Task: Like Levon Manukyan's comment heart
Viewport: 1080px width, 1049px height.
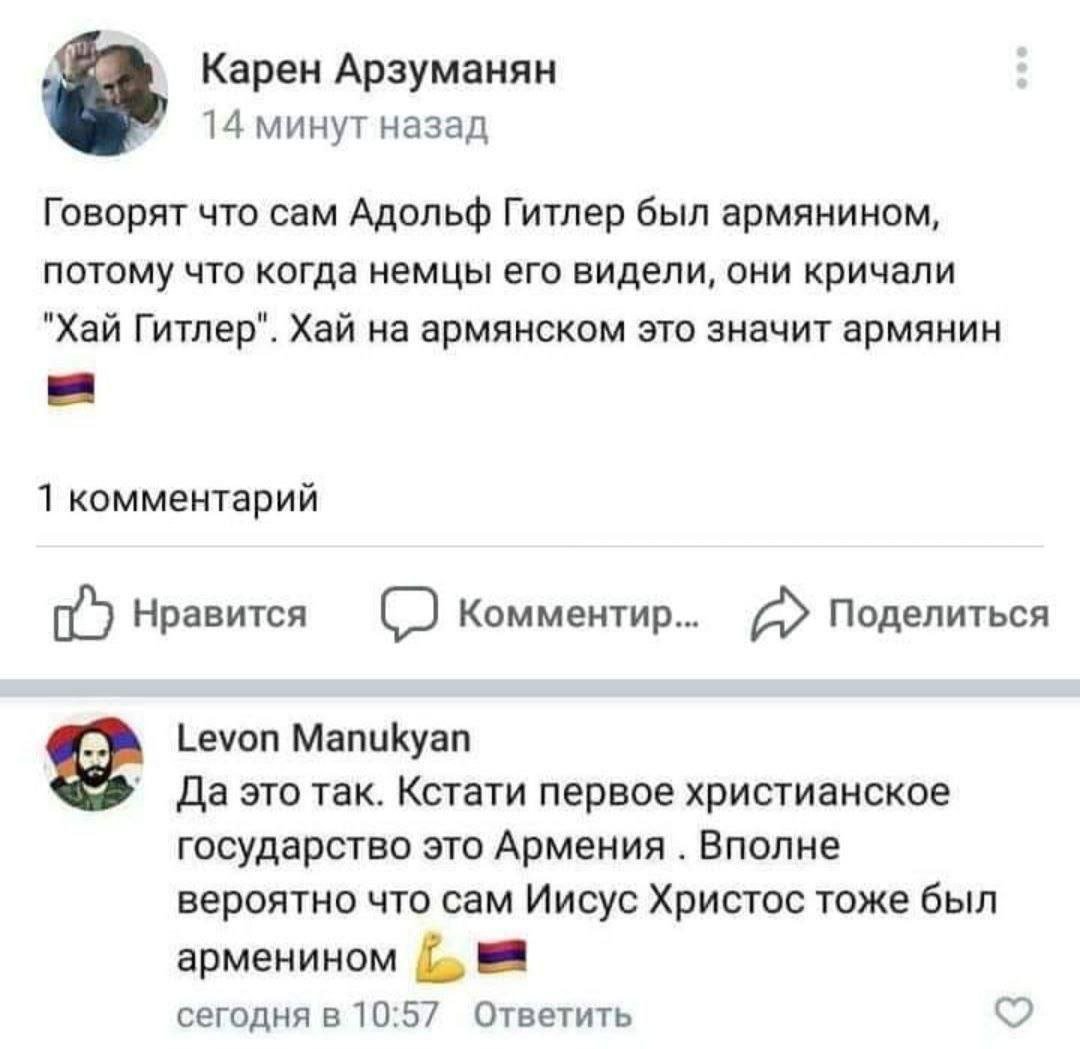Action: click(x=1015, y=1012)
